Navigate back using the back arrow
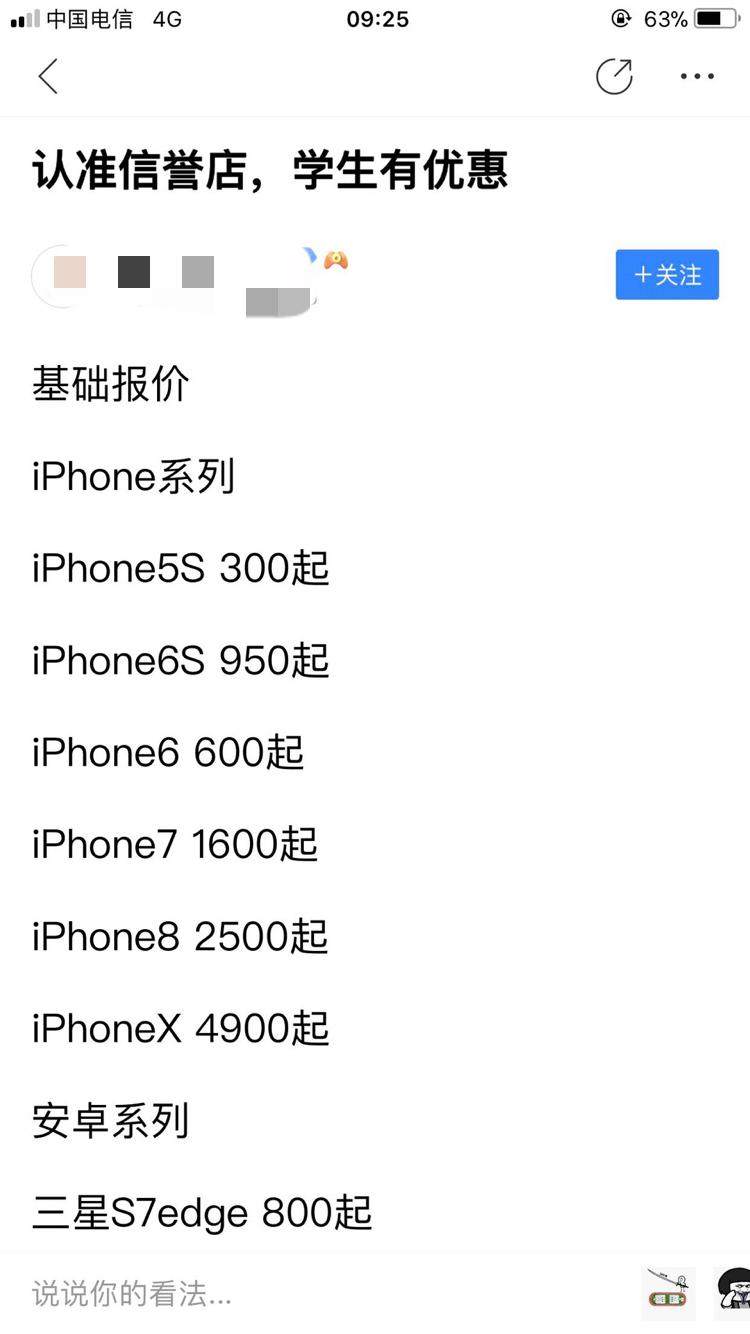Image resolution: width=750 pixels, height=1334 pixels. [48, 76]
